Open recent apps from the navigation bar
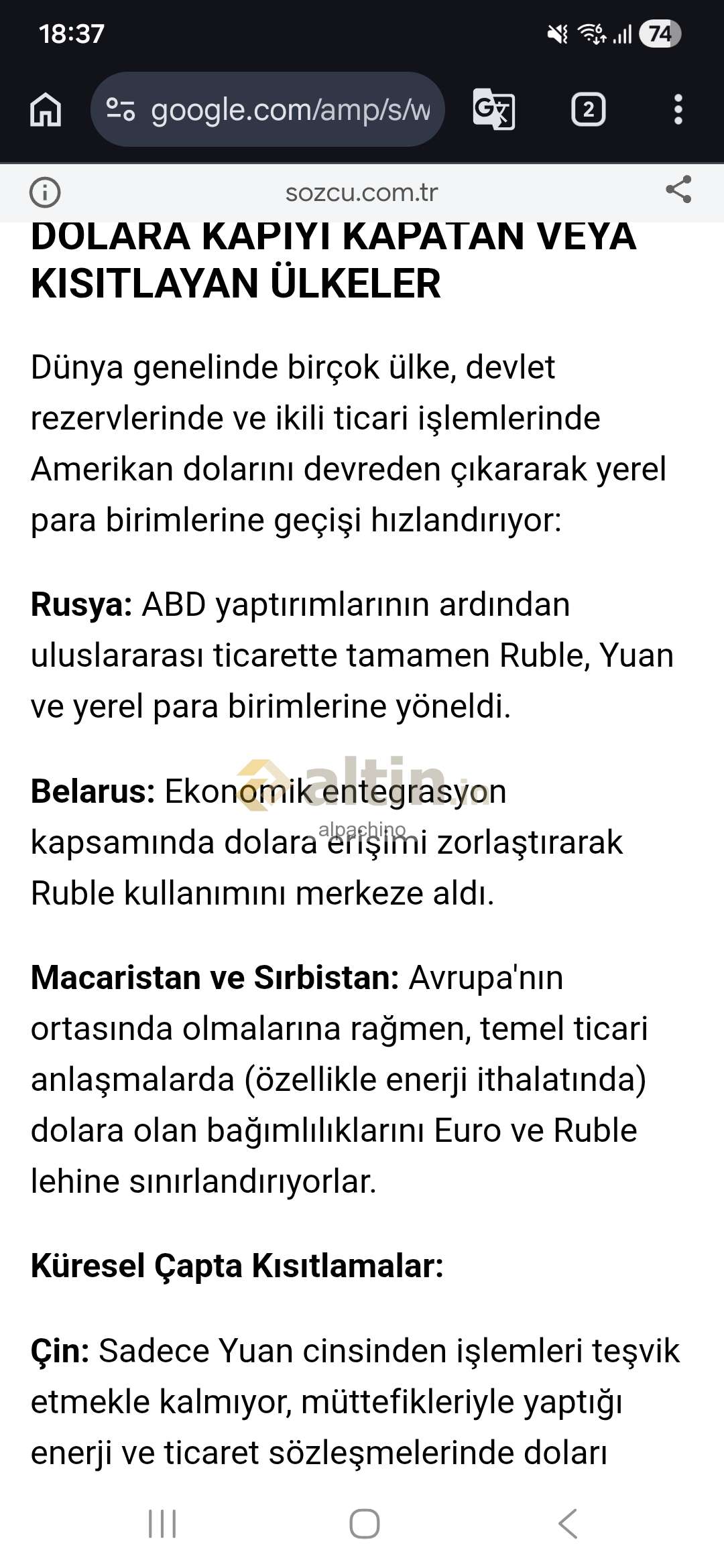Viewport: 724px width, 1568px height. [162, 1523]
